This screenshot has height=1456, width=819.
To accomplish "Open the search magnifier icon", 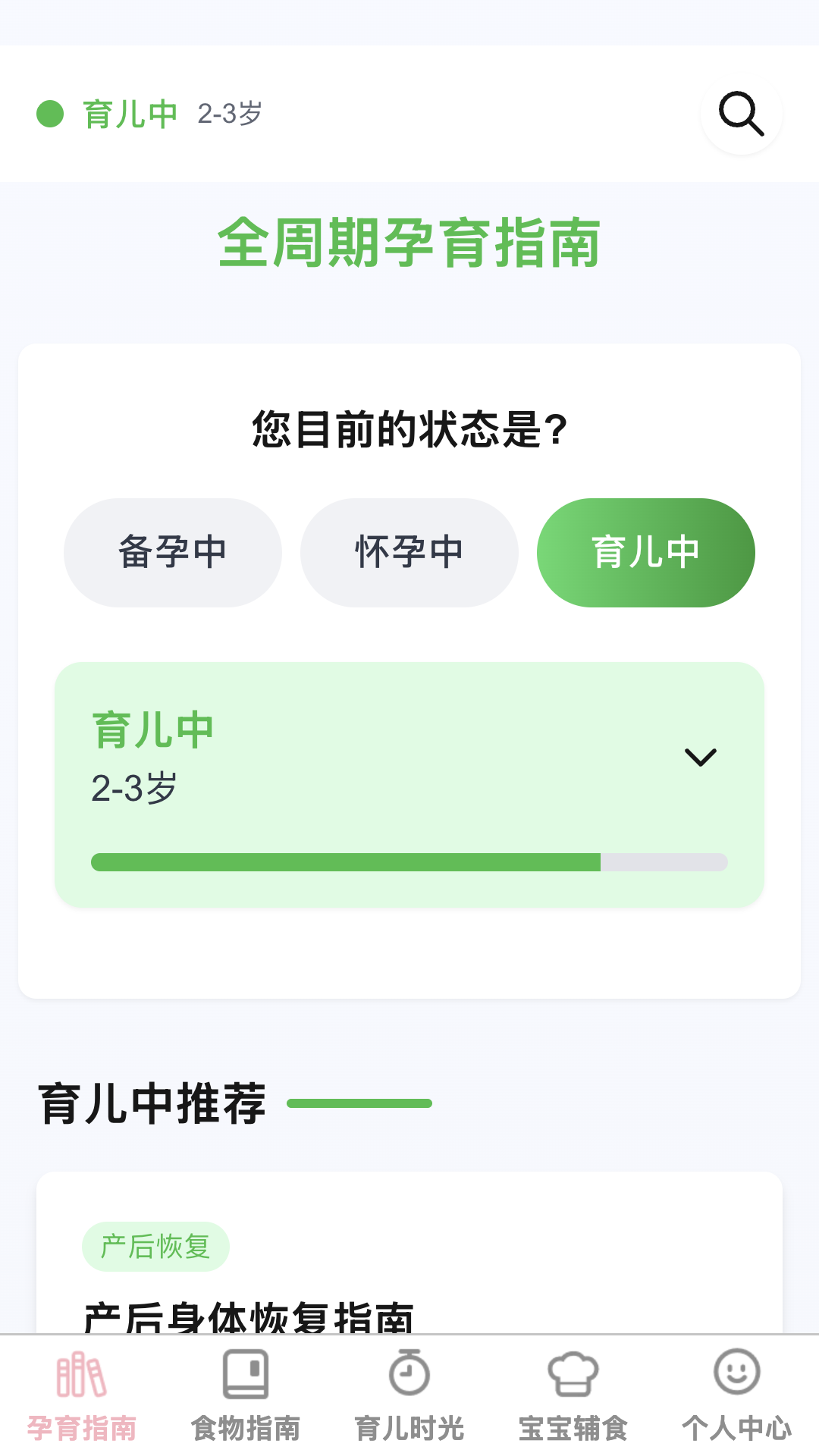I will (741, 115).
